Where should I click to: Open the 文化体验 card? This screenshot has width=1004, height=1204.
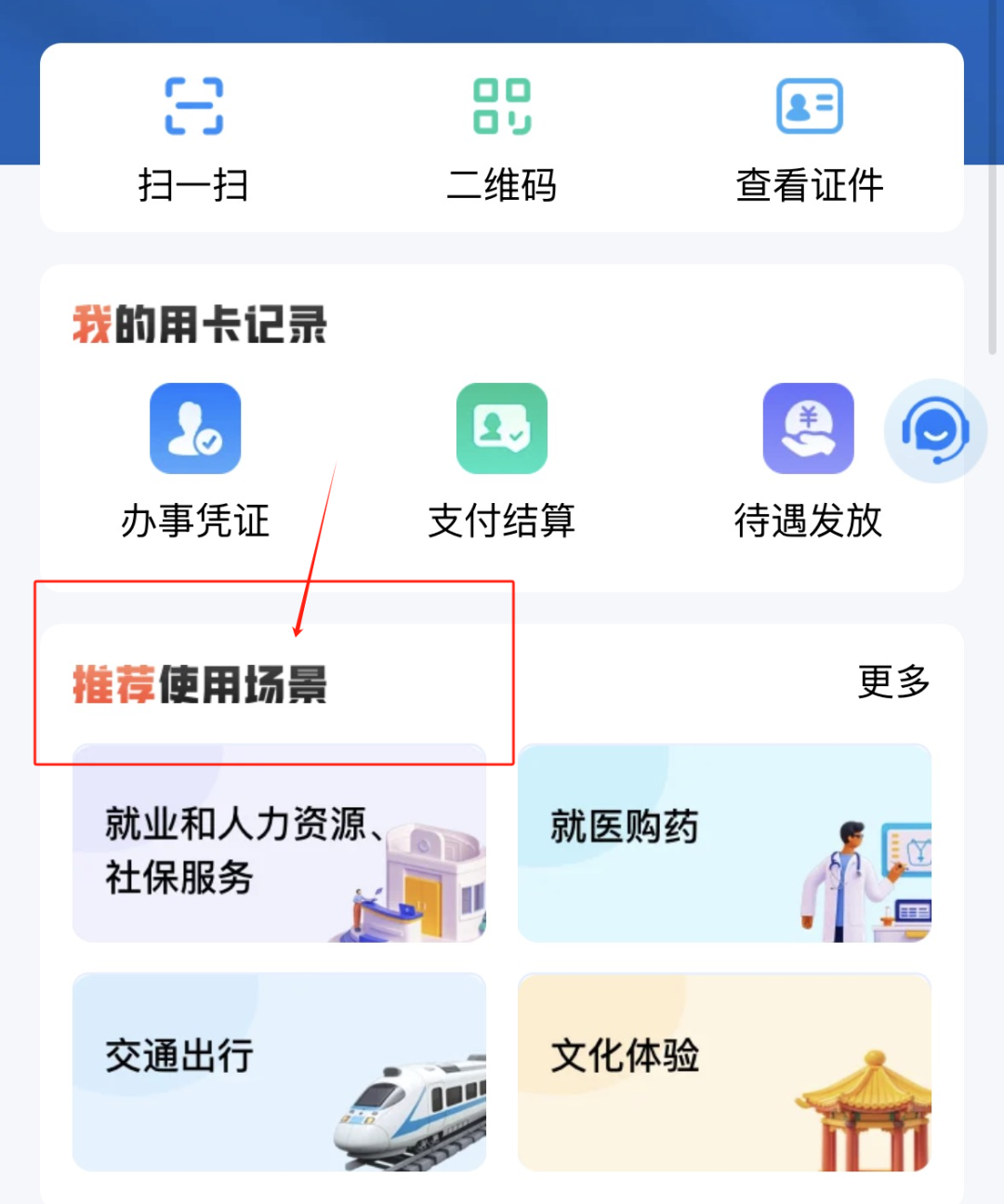click(724, 1072)
